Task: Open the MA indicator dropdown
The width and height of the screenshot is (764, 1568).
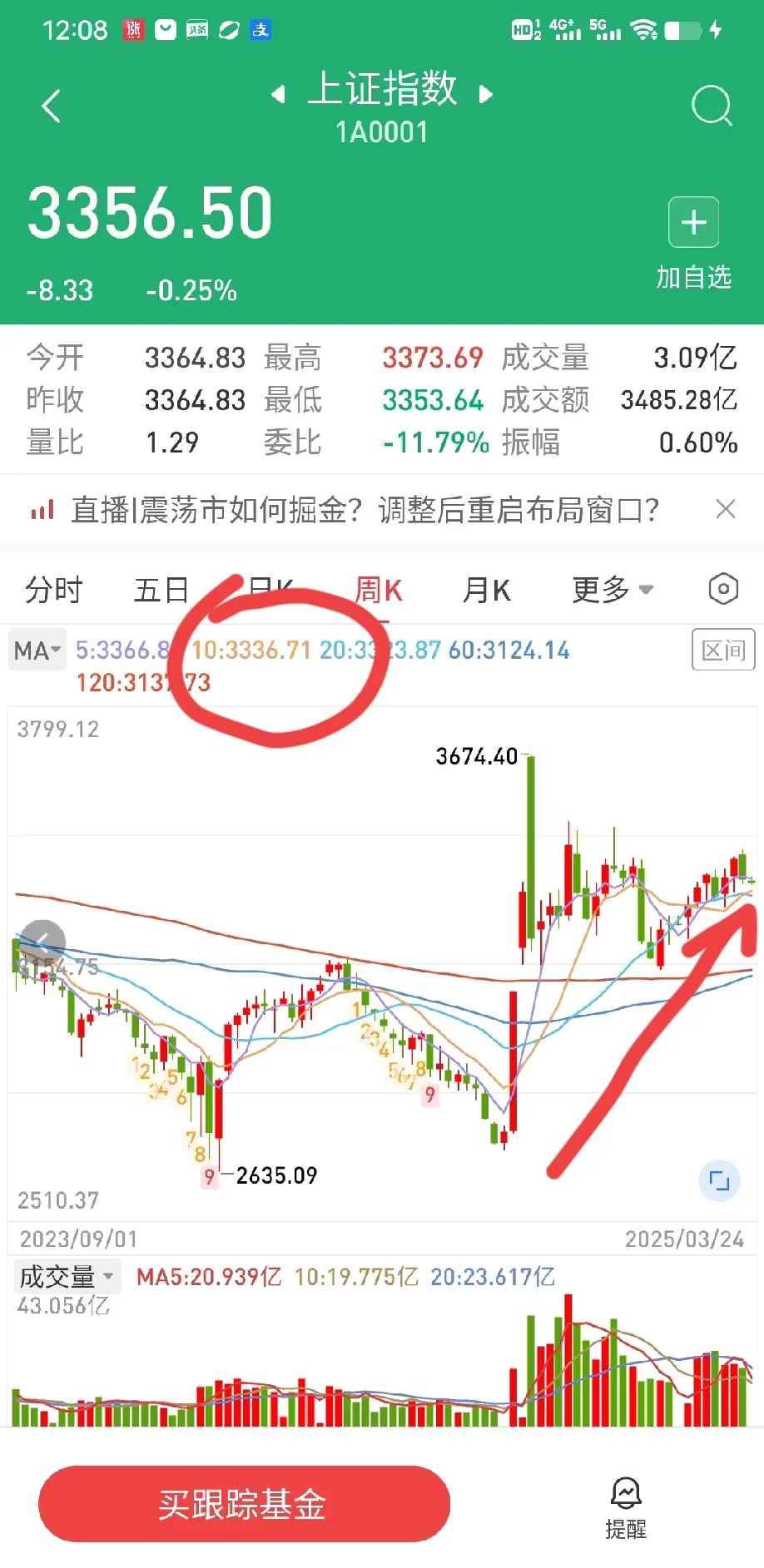Action: (37, 650)
